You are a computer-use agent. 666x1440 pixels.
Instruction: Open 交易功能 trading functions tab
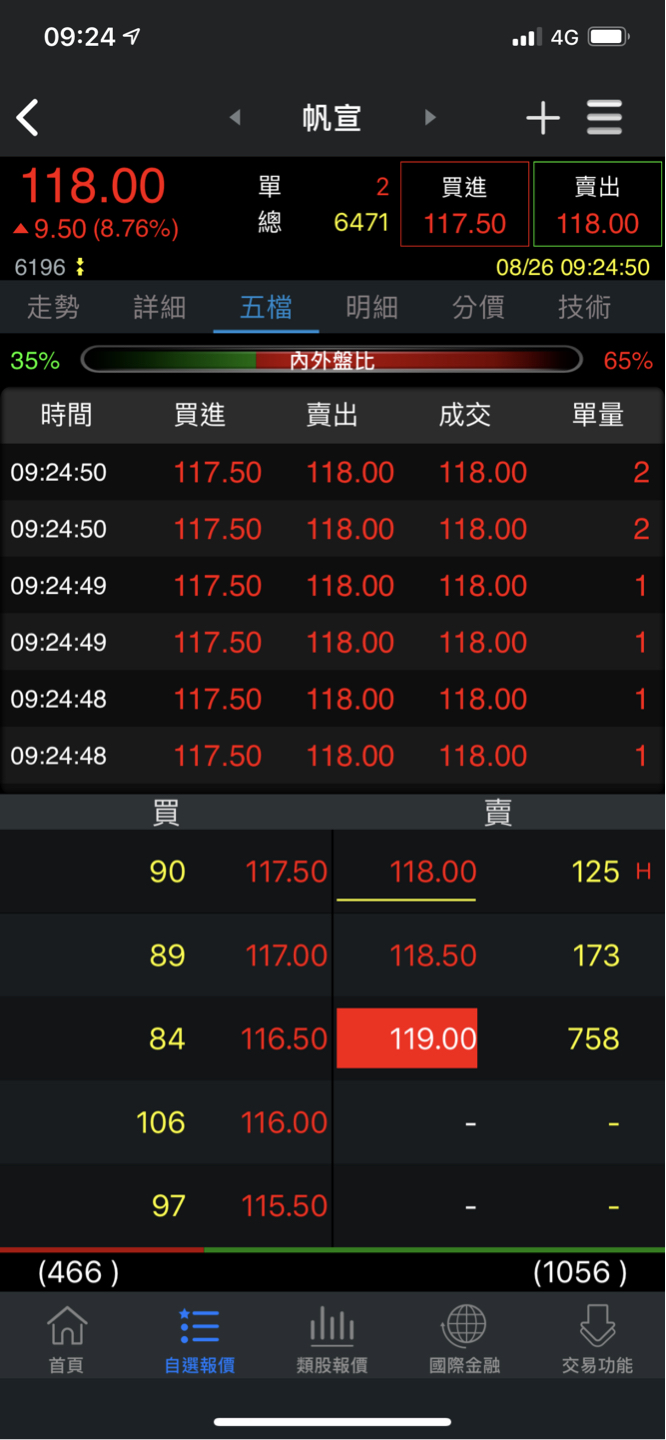(597, 1340)
